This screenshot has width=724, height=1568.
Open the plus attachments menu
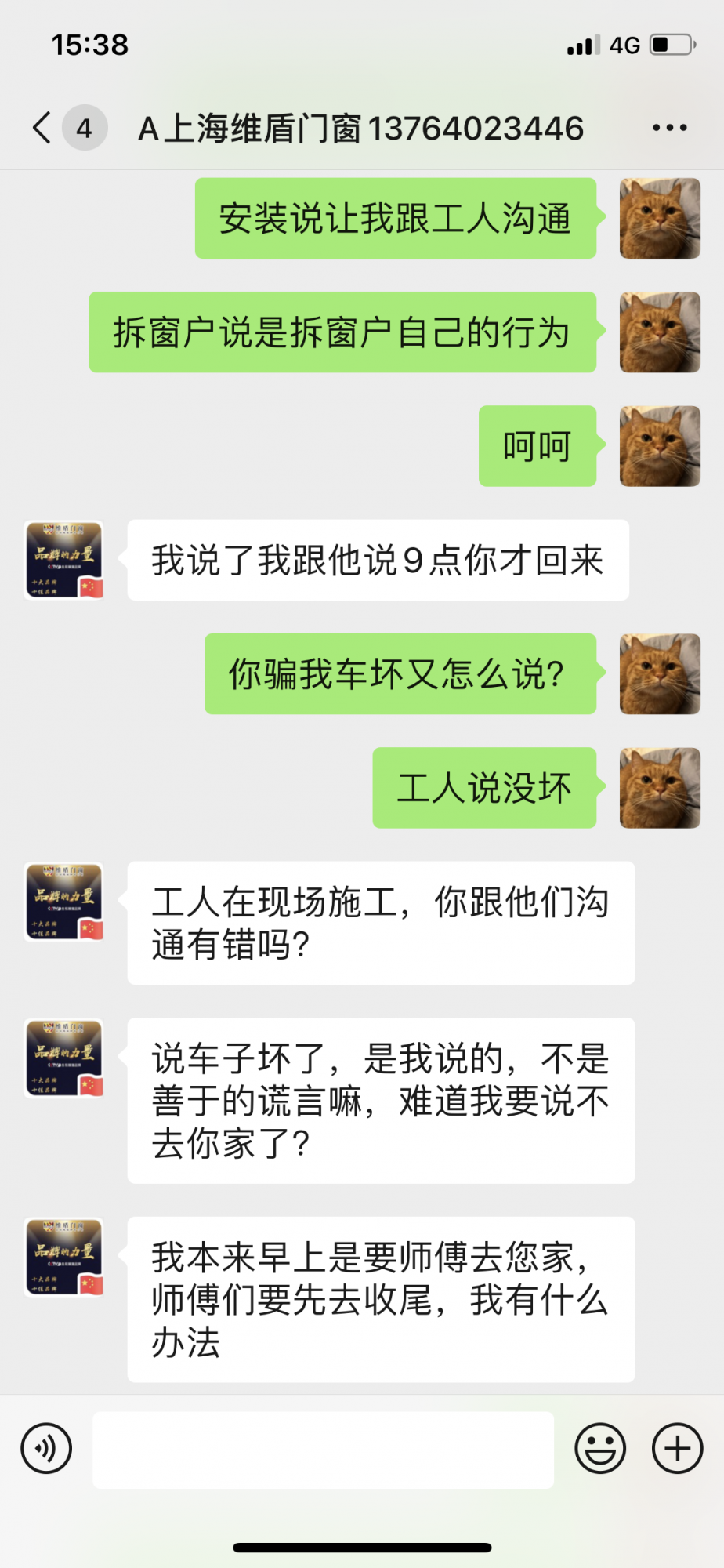click(x=677, y=1449)
